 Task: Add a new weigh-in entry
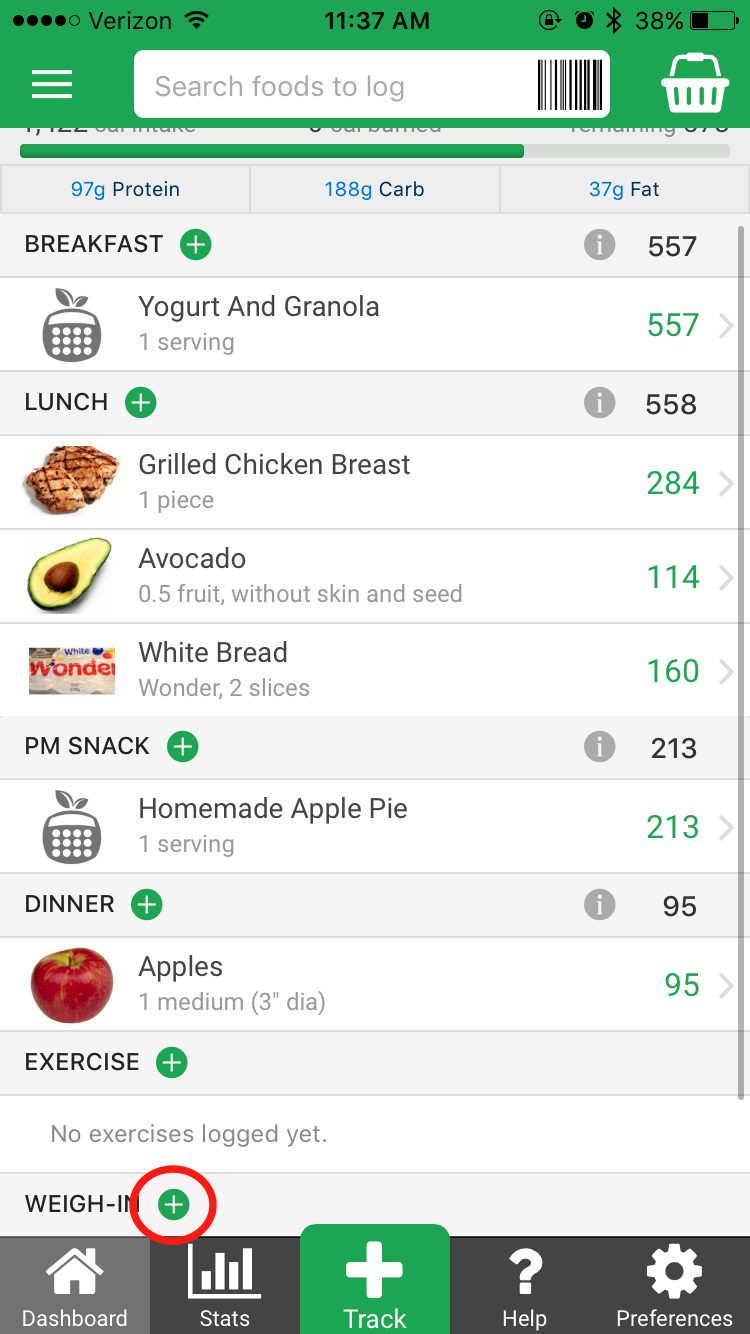click(x=174, y=1204)
